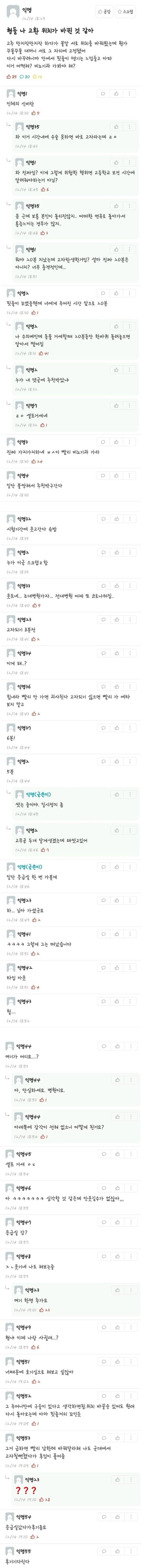This screenshot has width=141, height=1568.
Task: Reply to 익명47's comment 응급실 감?
Action: [103, 1221]
